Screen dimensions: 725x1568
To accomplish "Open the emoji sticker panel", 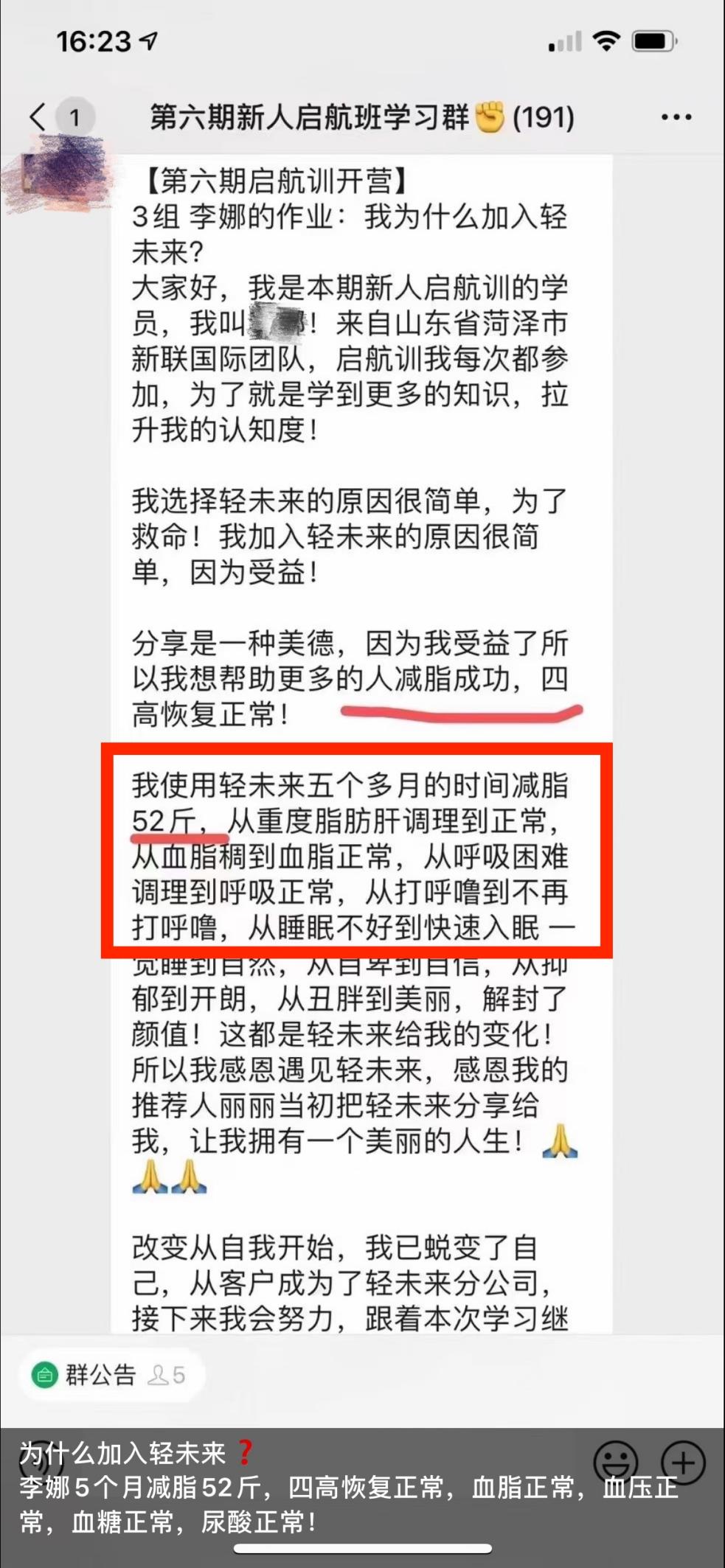I will [x=615, y=1463].
